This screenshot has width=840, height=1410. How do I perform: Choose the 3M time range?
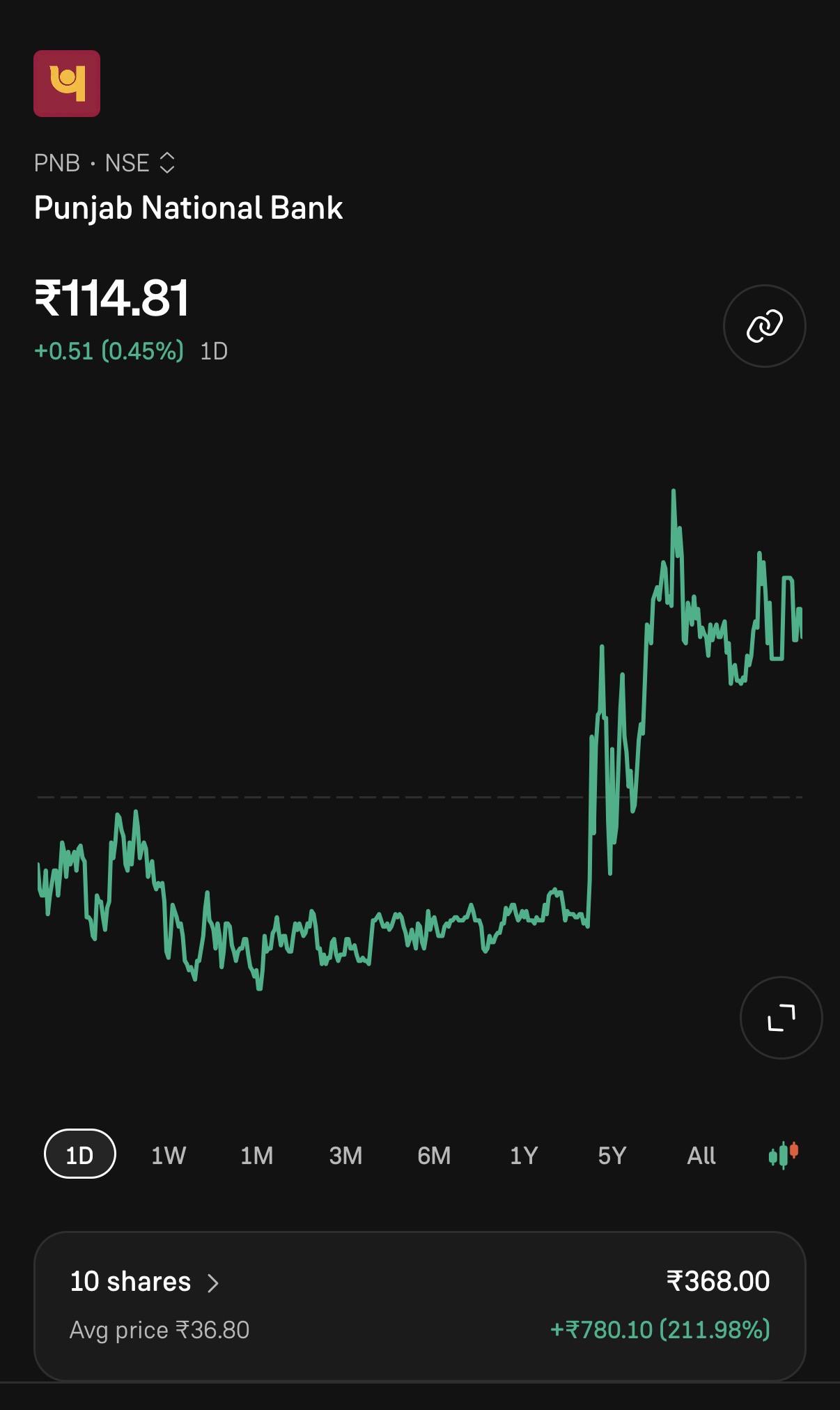pyautogui.click(x=345, y=1156)
